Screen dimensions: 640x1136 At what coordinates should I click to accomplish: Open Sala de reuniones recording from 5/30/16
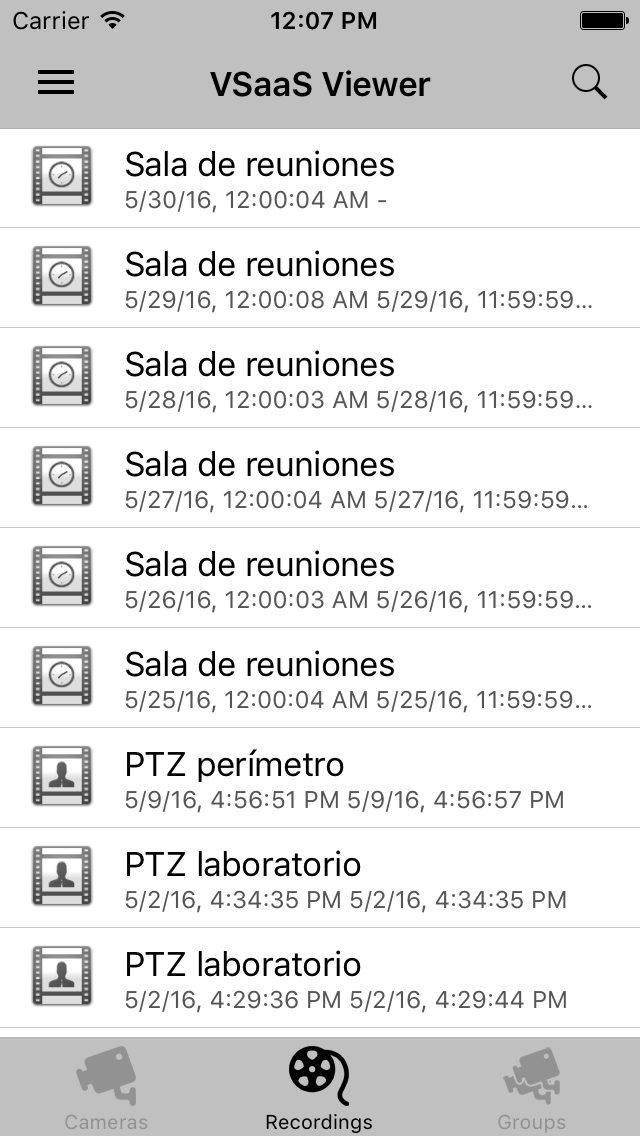point(320,178)
